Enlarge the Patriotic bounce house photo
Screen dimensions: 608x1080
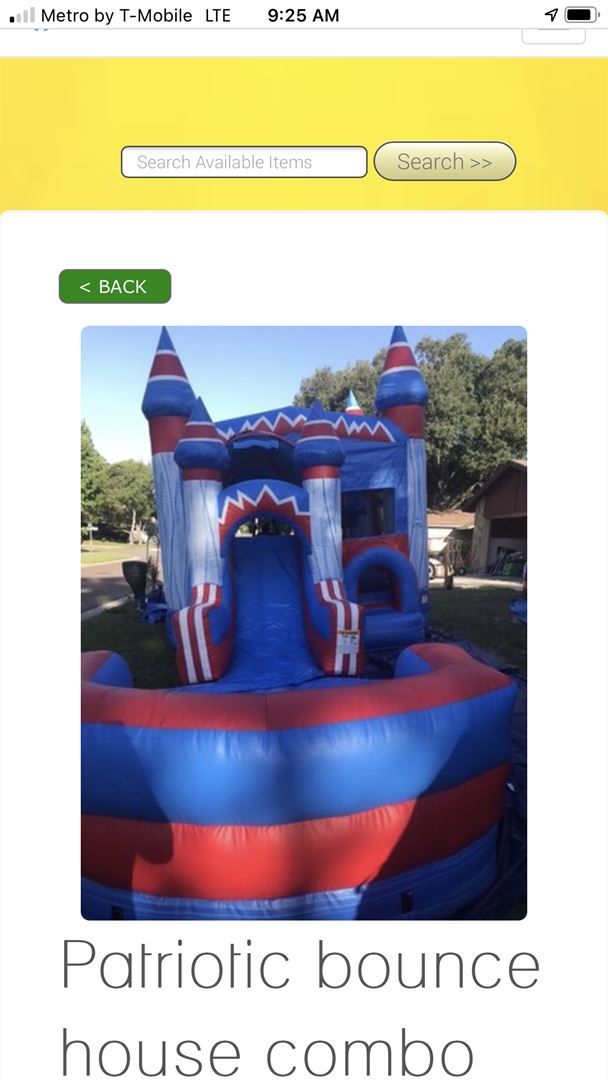pyautogui.click(x=304, y=622)
